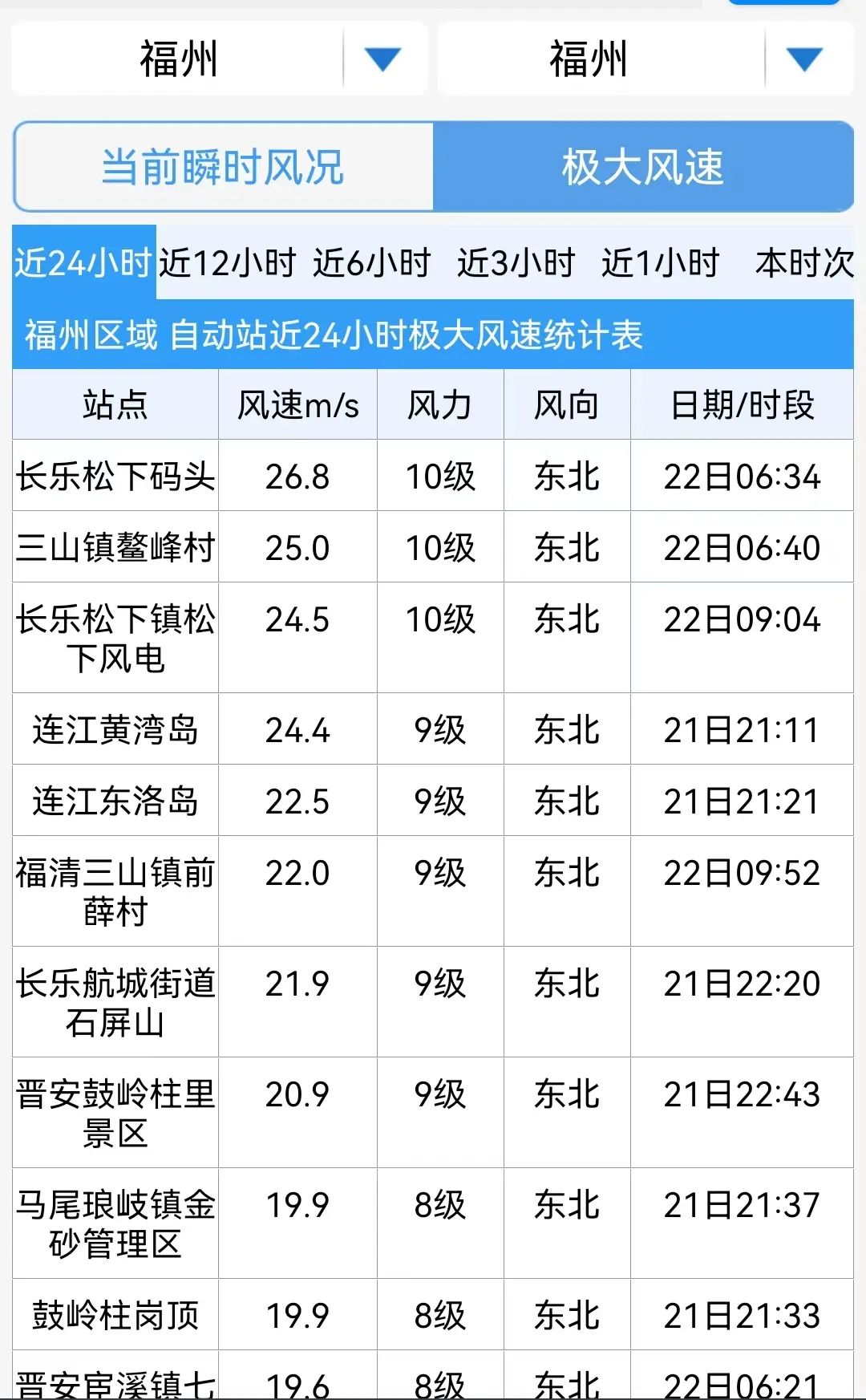The image size is (866, 1400).
Task: Choose the 近24小时 time range
Action: click(x=83, y=262)
